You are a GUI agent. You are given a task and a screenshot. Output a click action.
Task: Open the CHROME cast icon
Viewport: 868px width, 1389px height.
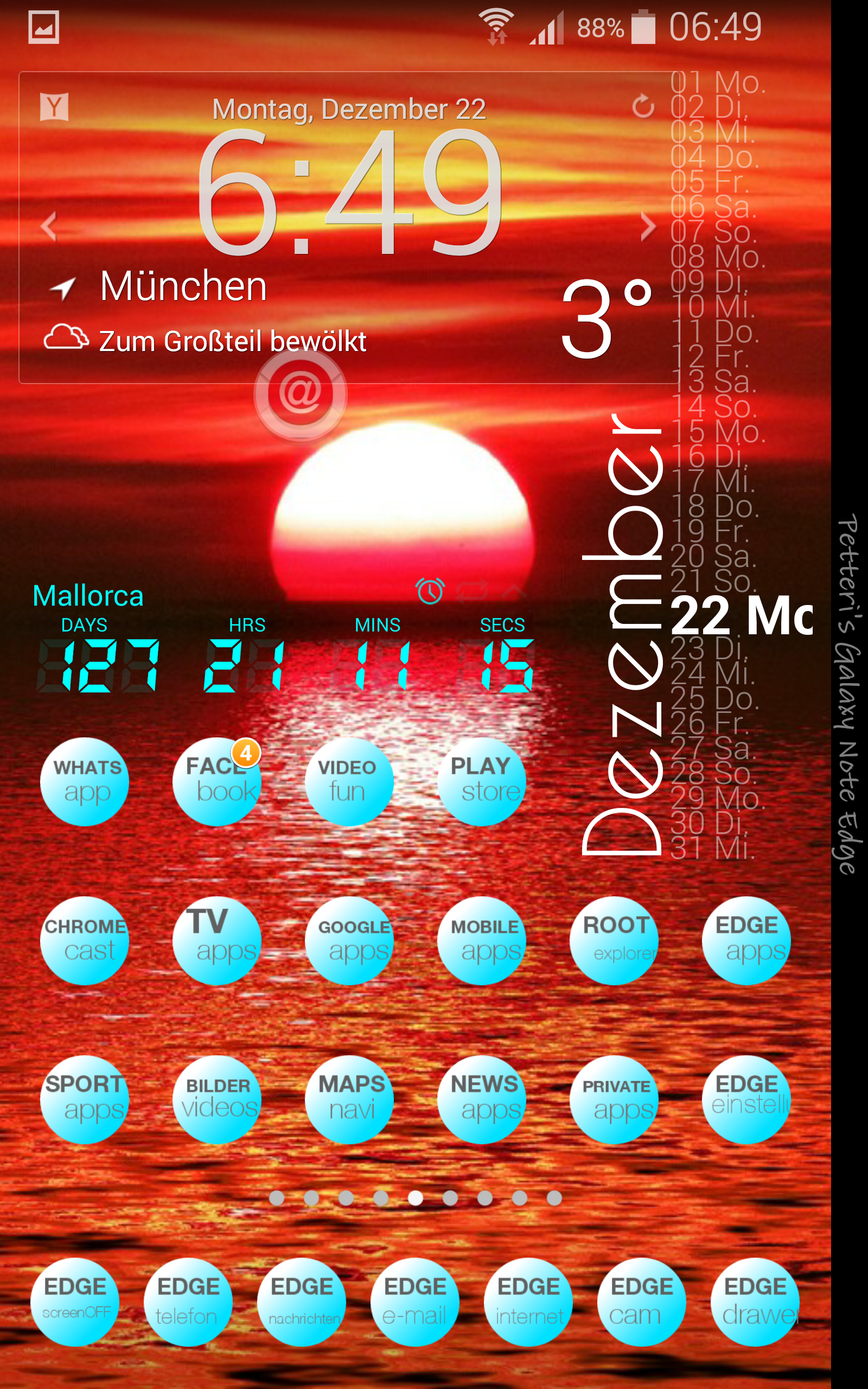click(x=85, y=941)
